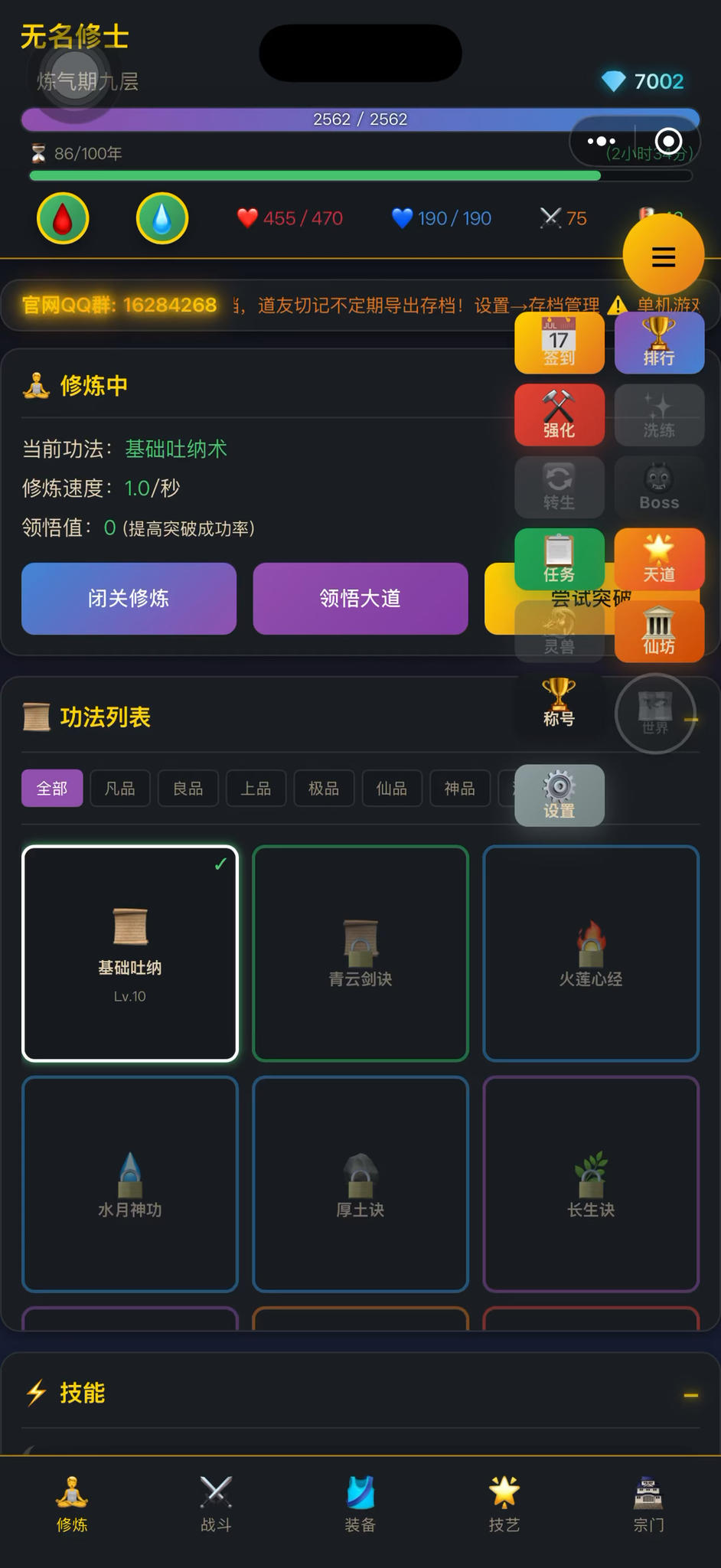721x1568 pixels.
Task: Open the locked 长生诀 technique card
Action: pyautogui.click(x=591, y=1184)
